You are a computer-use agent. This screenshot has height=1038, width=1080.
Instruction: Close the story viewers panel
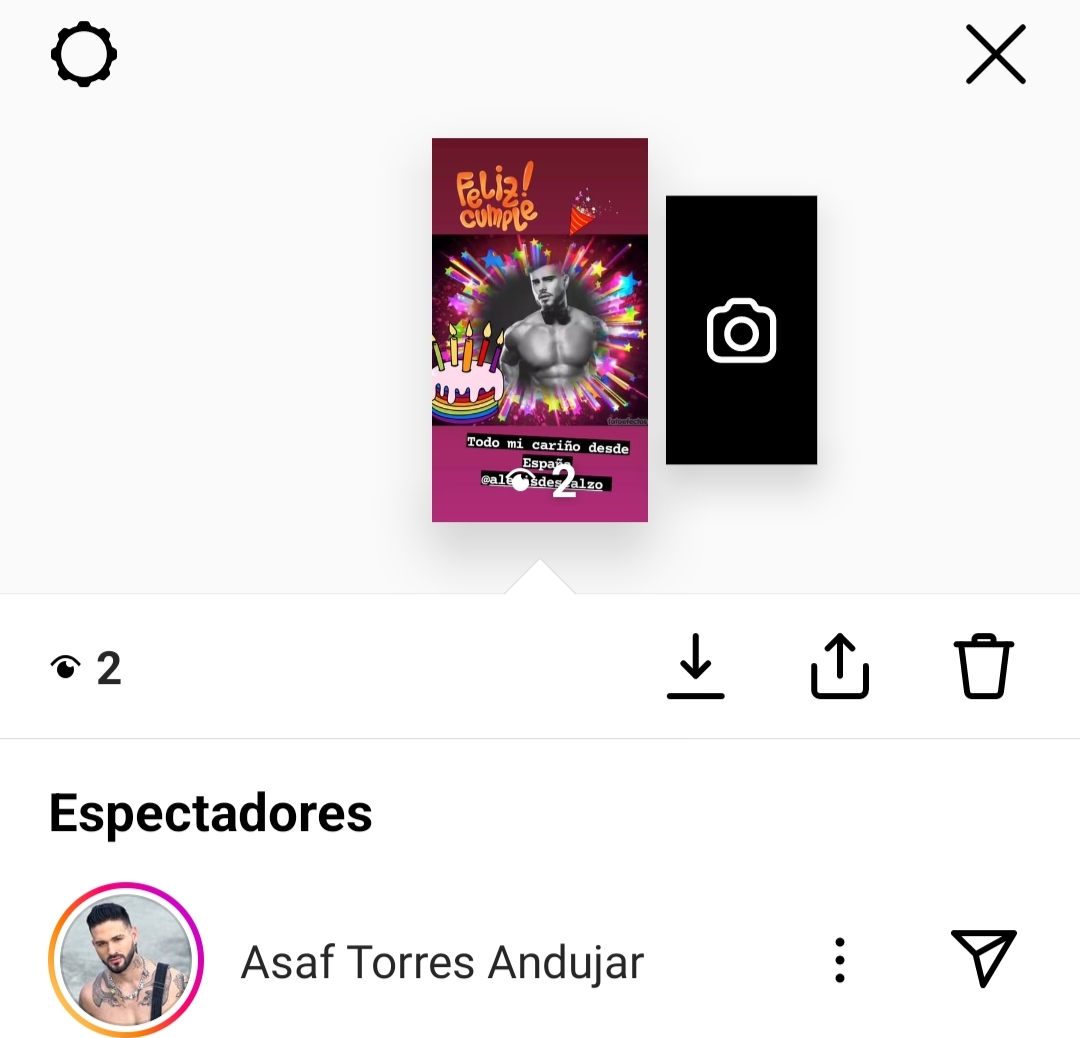coord(995,54)
